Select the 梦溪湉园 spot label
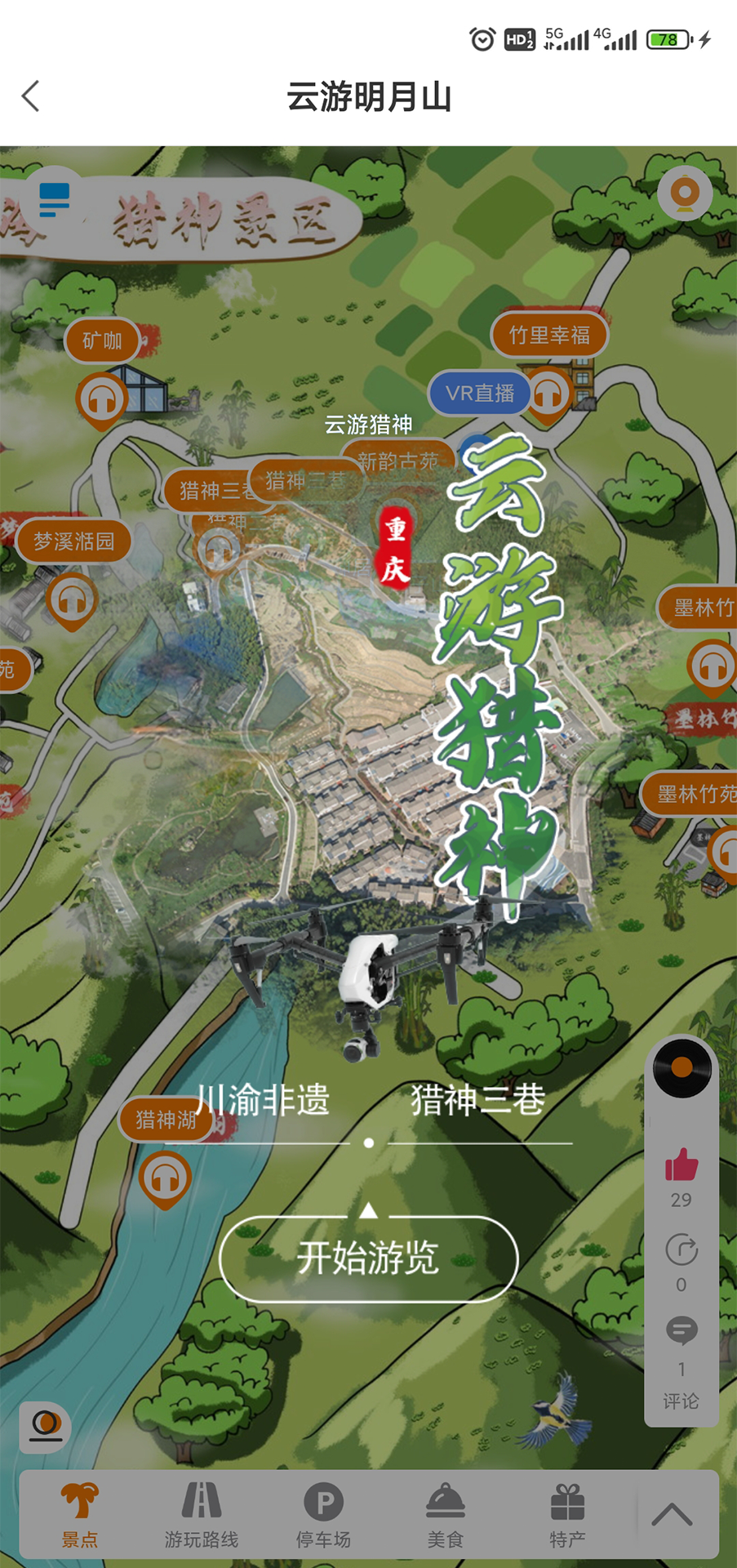Screen dimensions: 737x1568 [73, 541]
